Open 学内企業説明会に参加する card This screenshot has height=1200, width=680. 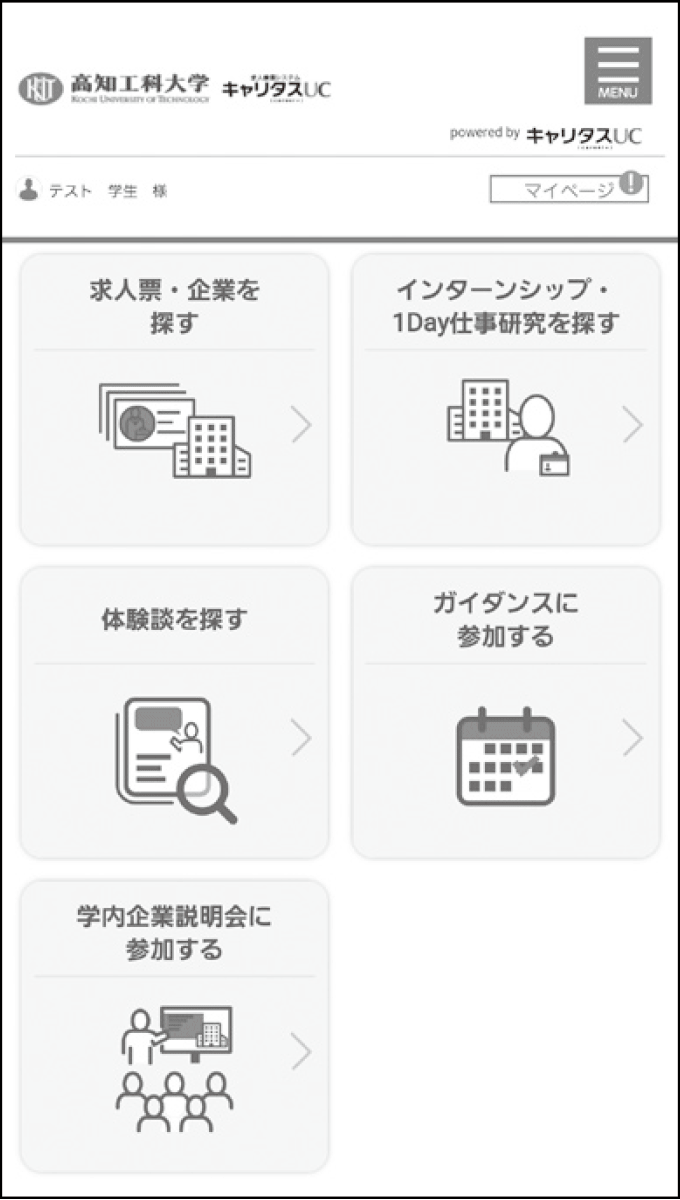tap(175, 1025)
